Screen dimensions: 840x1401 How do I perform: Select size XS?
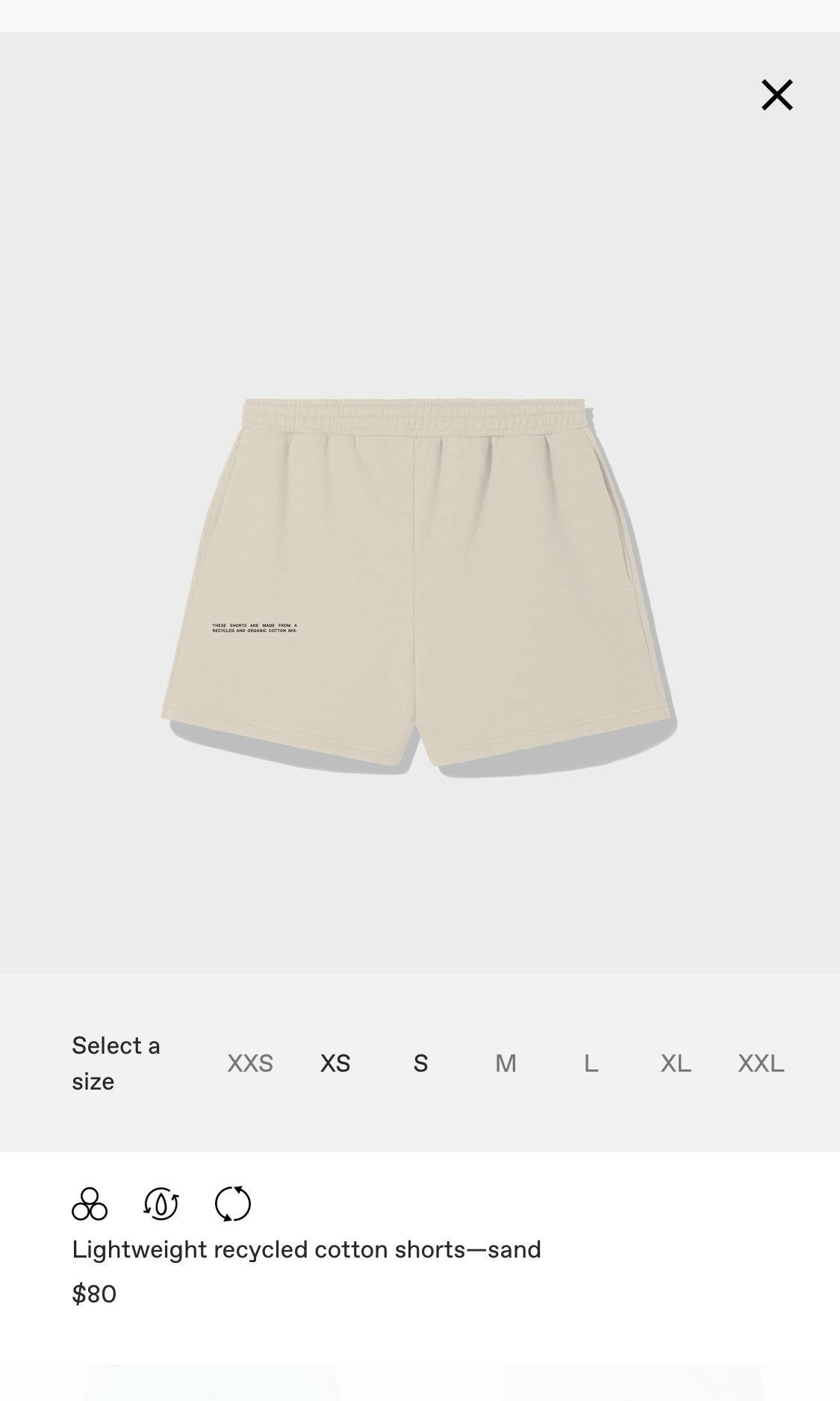(x=335, y=1063)
